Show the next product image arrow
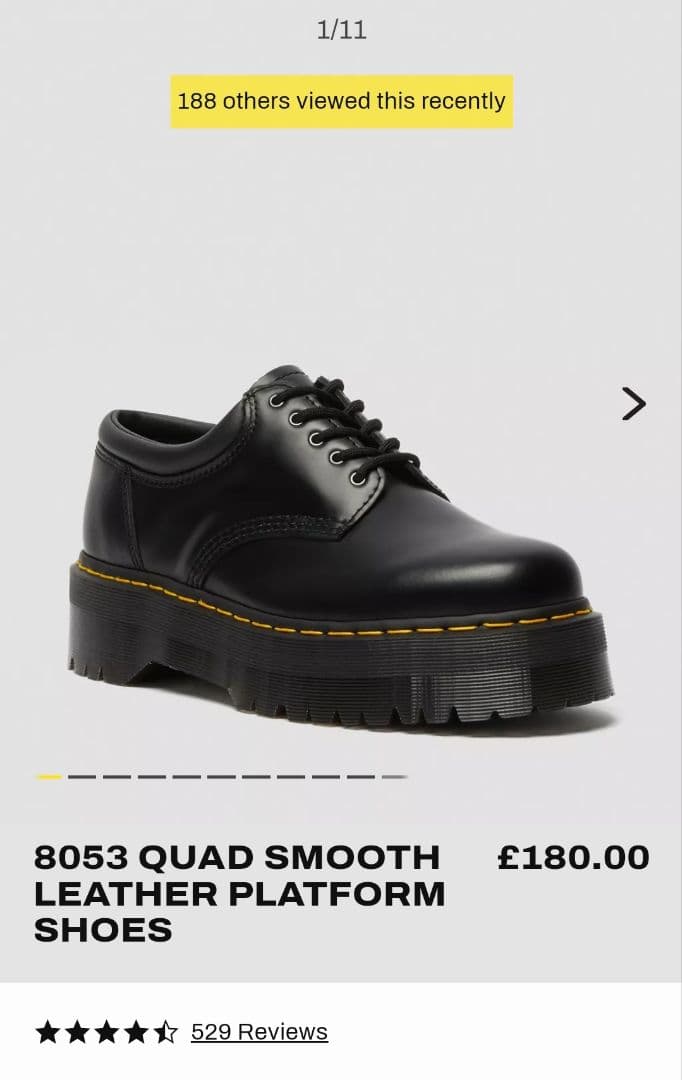This screenshot has width=682, height=1080. pyautogui.click(x=634, y=404)
